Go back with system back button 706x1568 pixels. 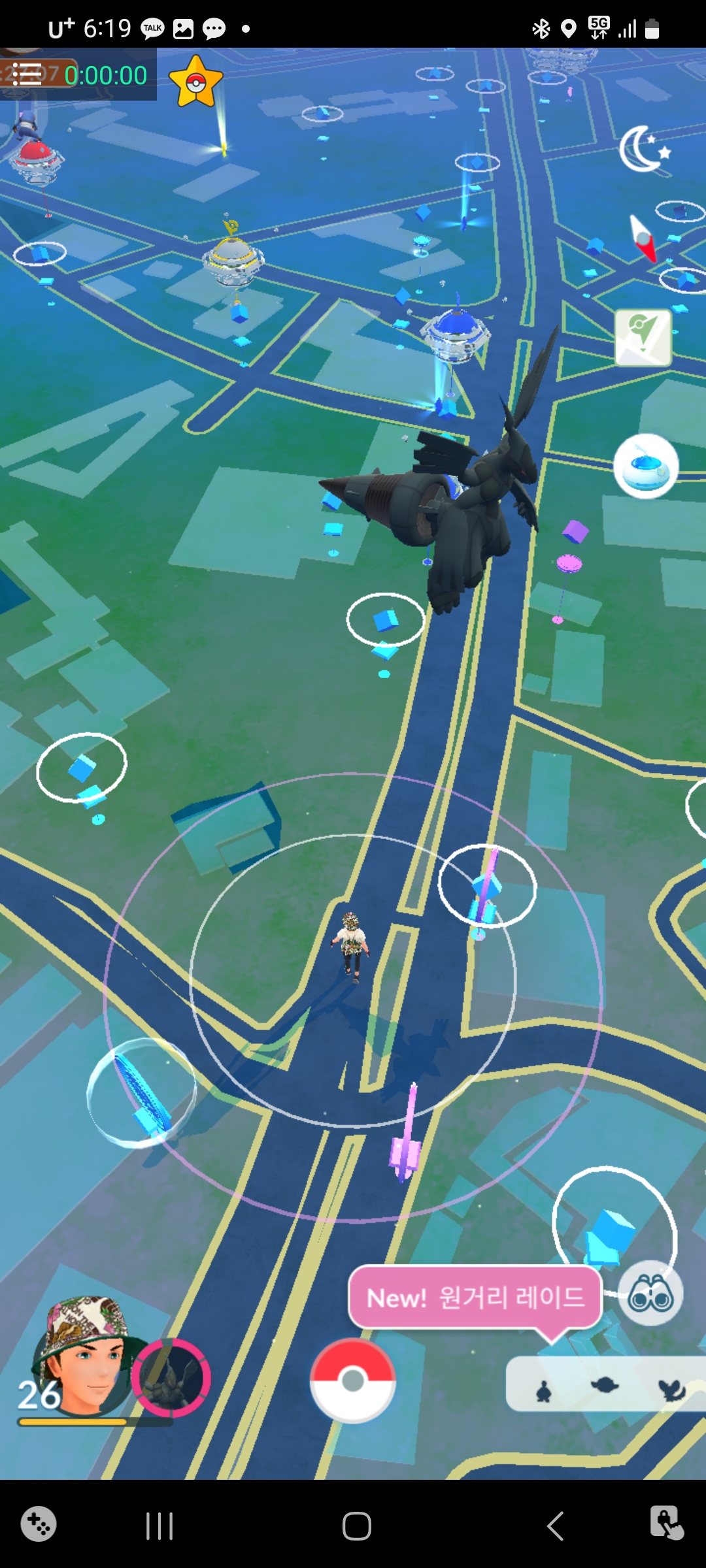click(555, 1526)
